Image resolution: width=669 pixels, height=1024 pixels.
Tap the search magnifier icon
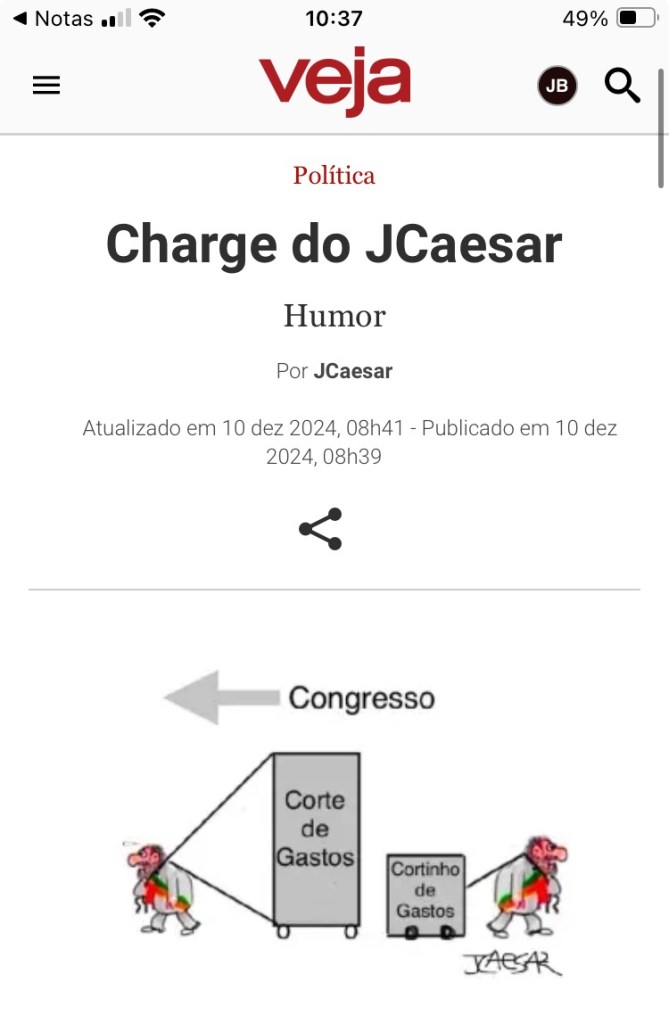tap(621, 86)
